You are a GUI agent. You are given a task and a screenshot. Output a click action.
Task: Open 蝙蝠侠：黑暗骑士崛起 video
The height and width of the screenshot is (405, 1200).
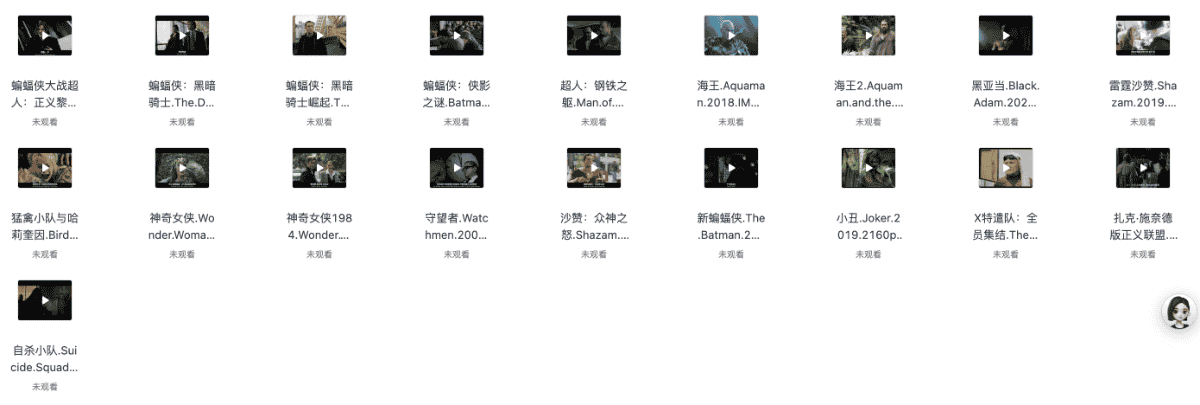(319, 35)
